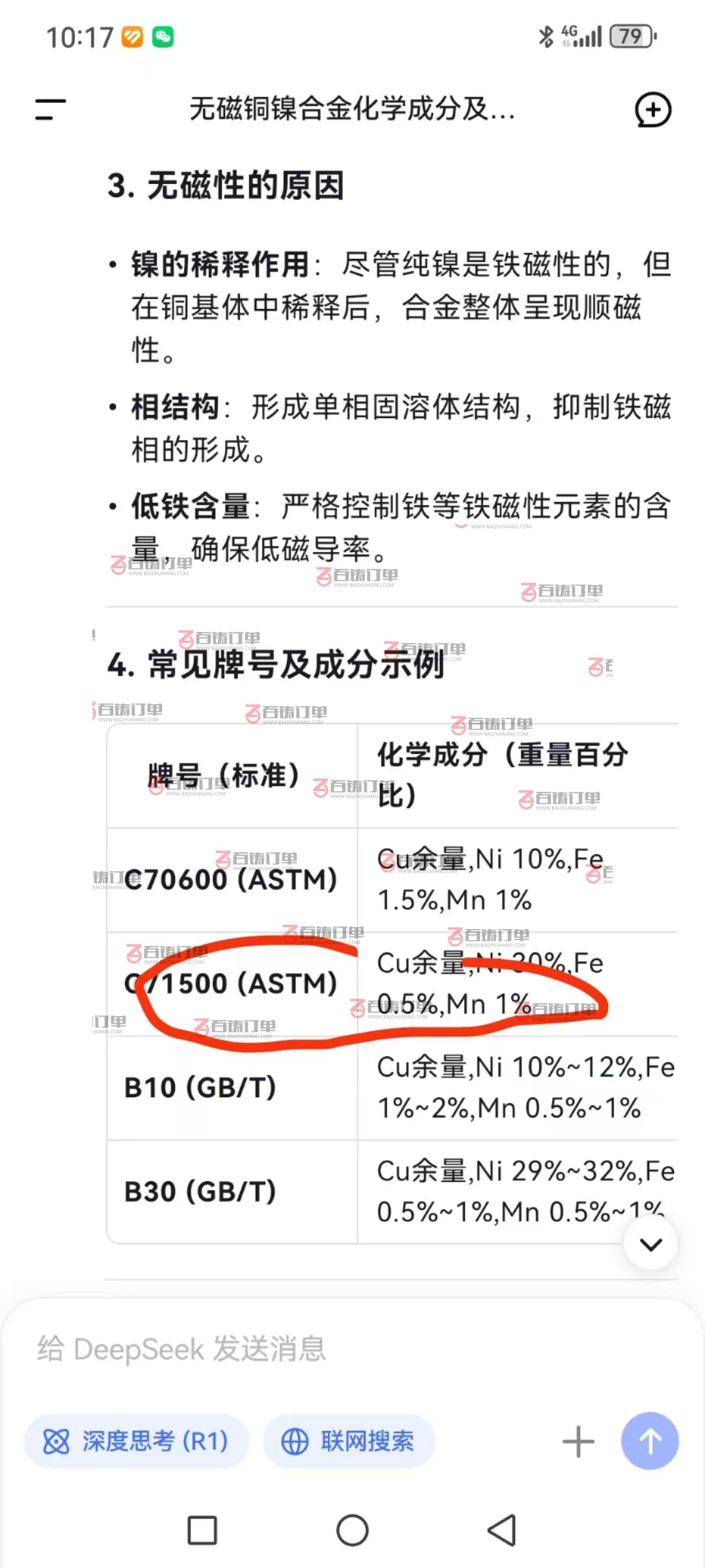Image resolution: width=705 pixels, height=1568 pixels.
Task: Enable 联网搜索 web search
Action: pos(349,1441)
